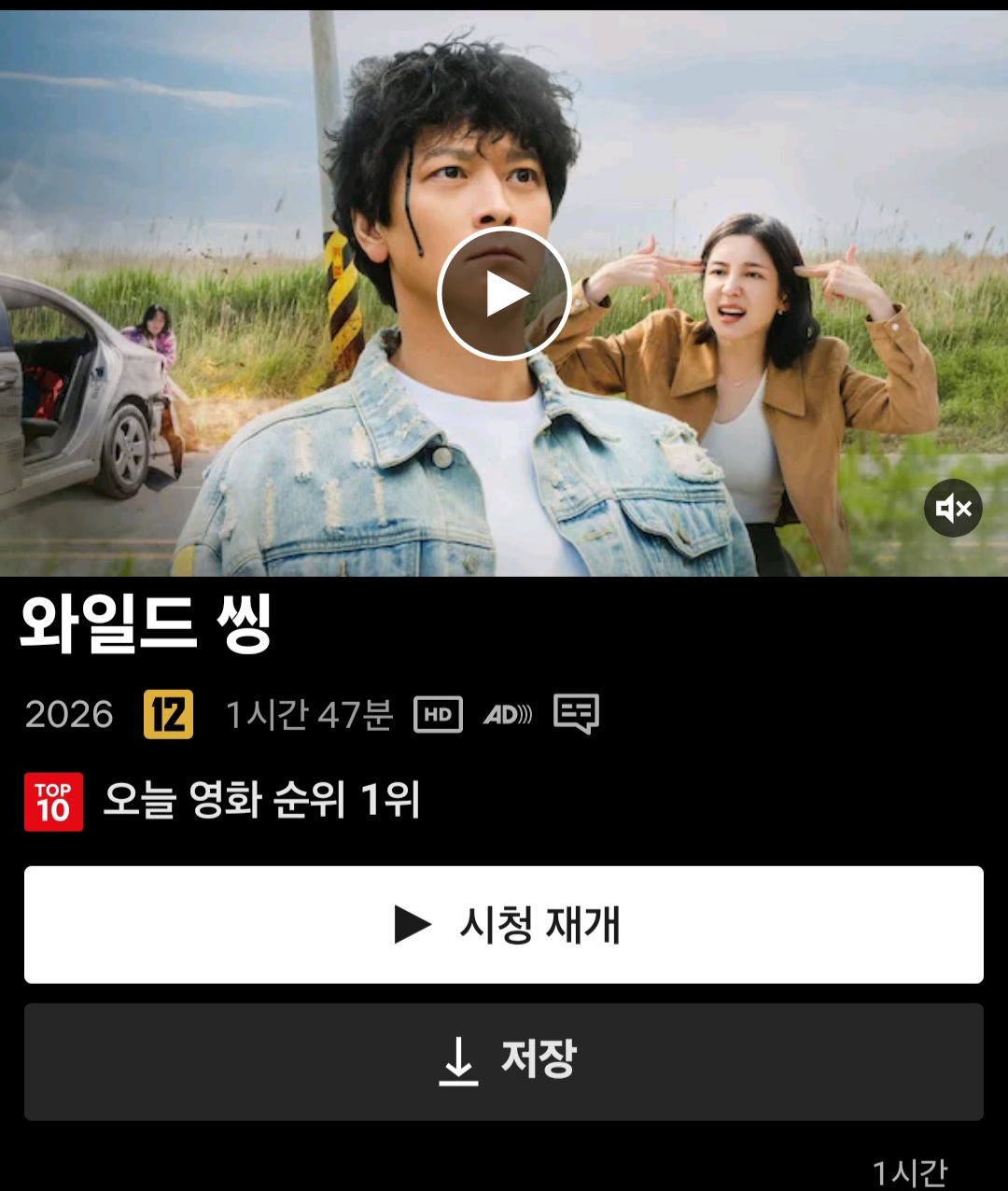This screenshot has width=1008, height=1191.
Task: Resume watching with 시청 재개 button
Action: click(x=504, y=924)
